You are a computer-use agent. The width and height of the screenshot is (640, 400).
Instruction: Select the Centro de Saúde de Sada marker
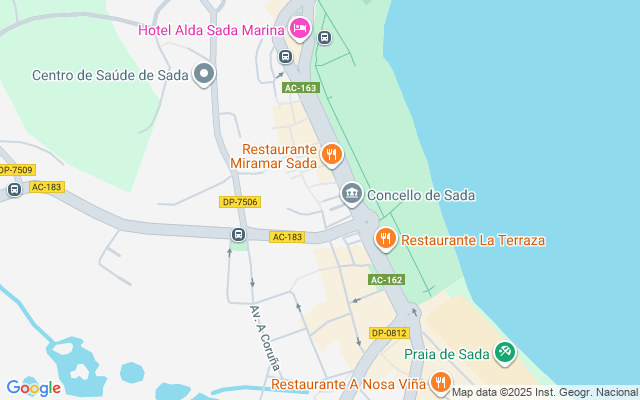pyautogui.click(x=204, y=74)
